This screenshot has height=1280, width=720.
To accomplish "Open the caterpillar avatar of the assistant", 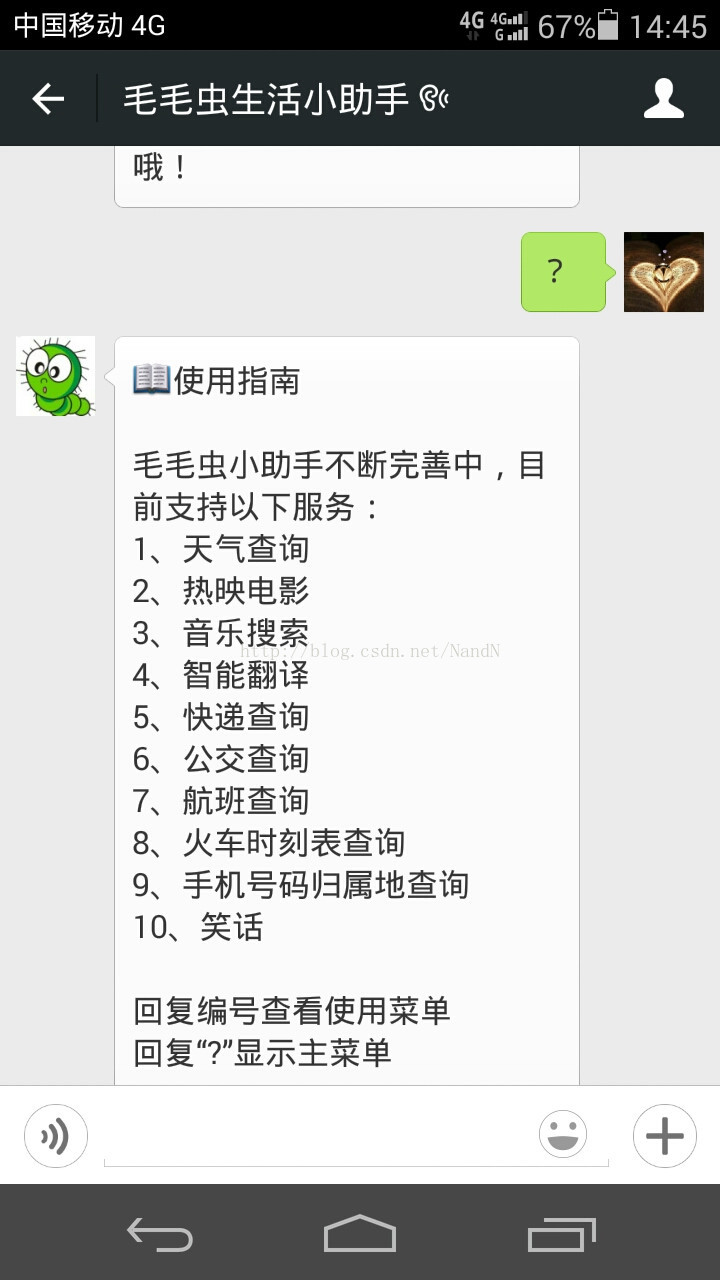I will (x=56, y=376).
